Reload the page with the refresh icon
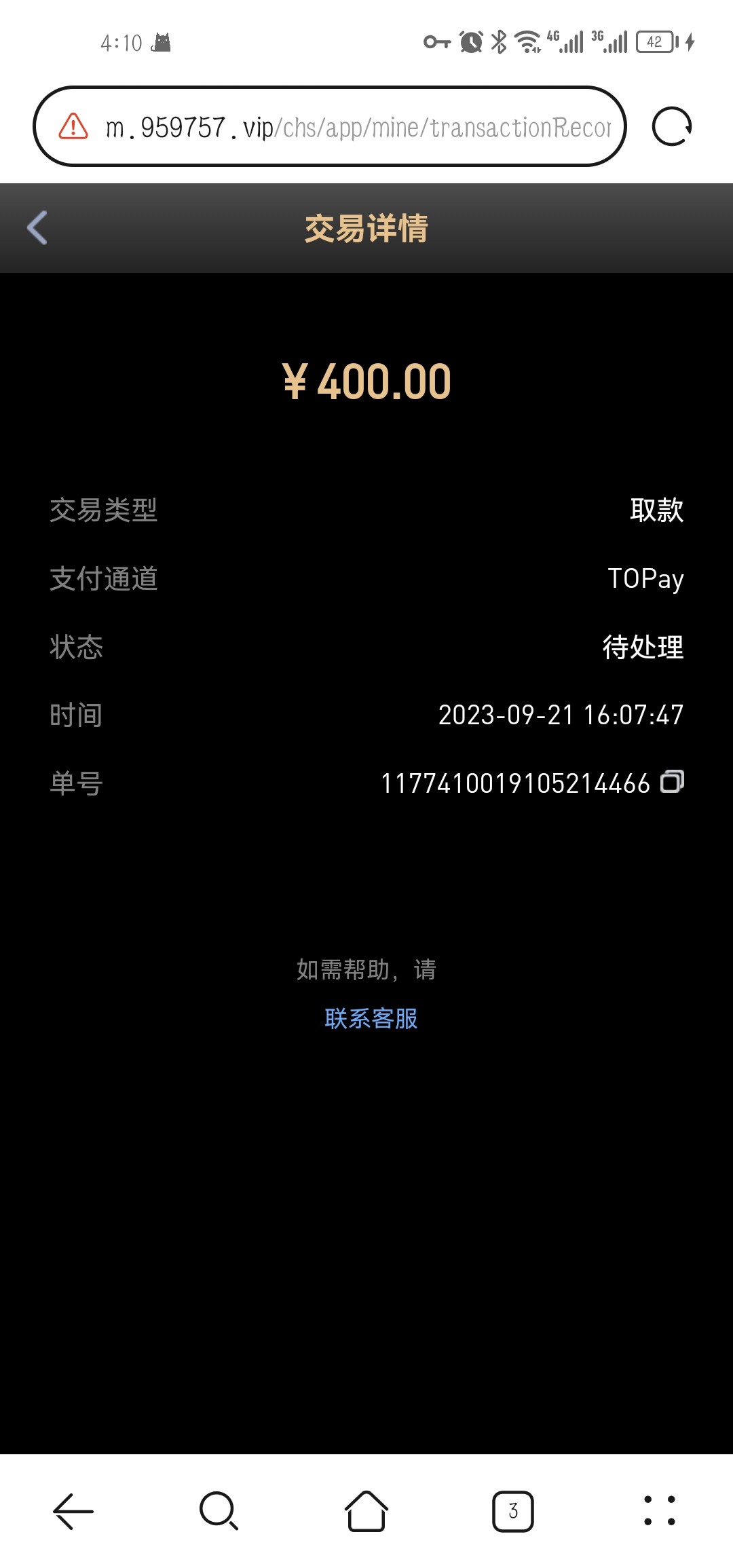The height and width of the screenshot is (1568, 733). click(x=671, y=127)
